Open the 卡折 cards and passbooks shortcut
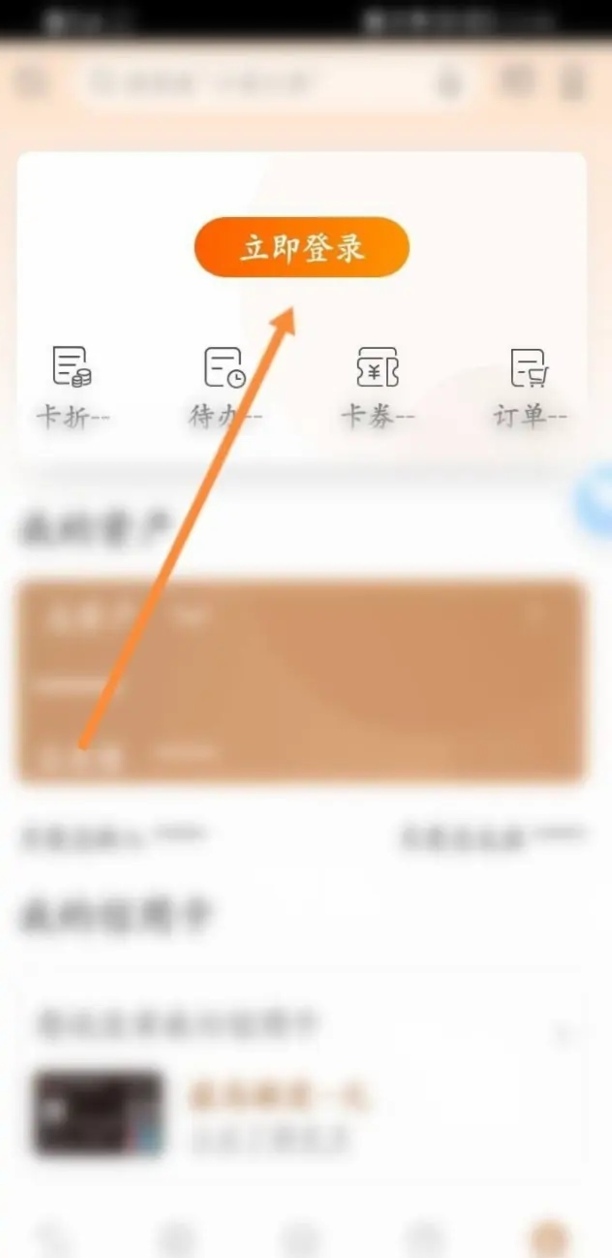612x1258 pixels. coord(72,385)
